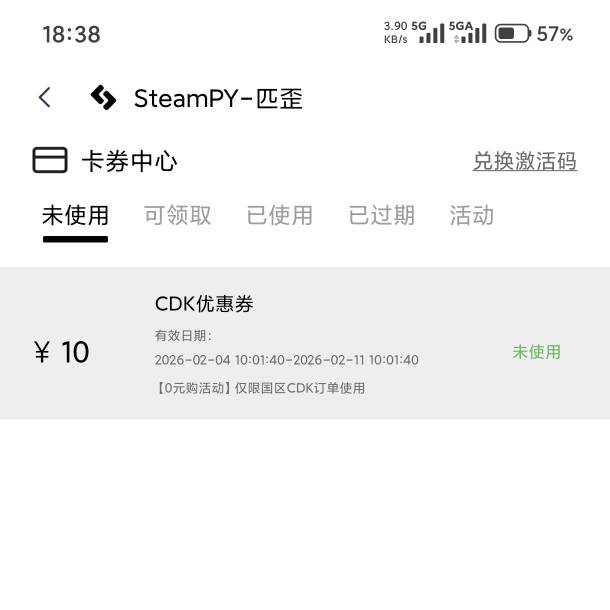Switch to the 已使用 tab
Image resolution: width=610 pixels, height=610 pixels.
(x=279, y=215)
